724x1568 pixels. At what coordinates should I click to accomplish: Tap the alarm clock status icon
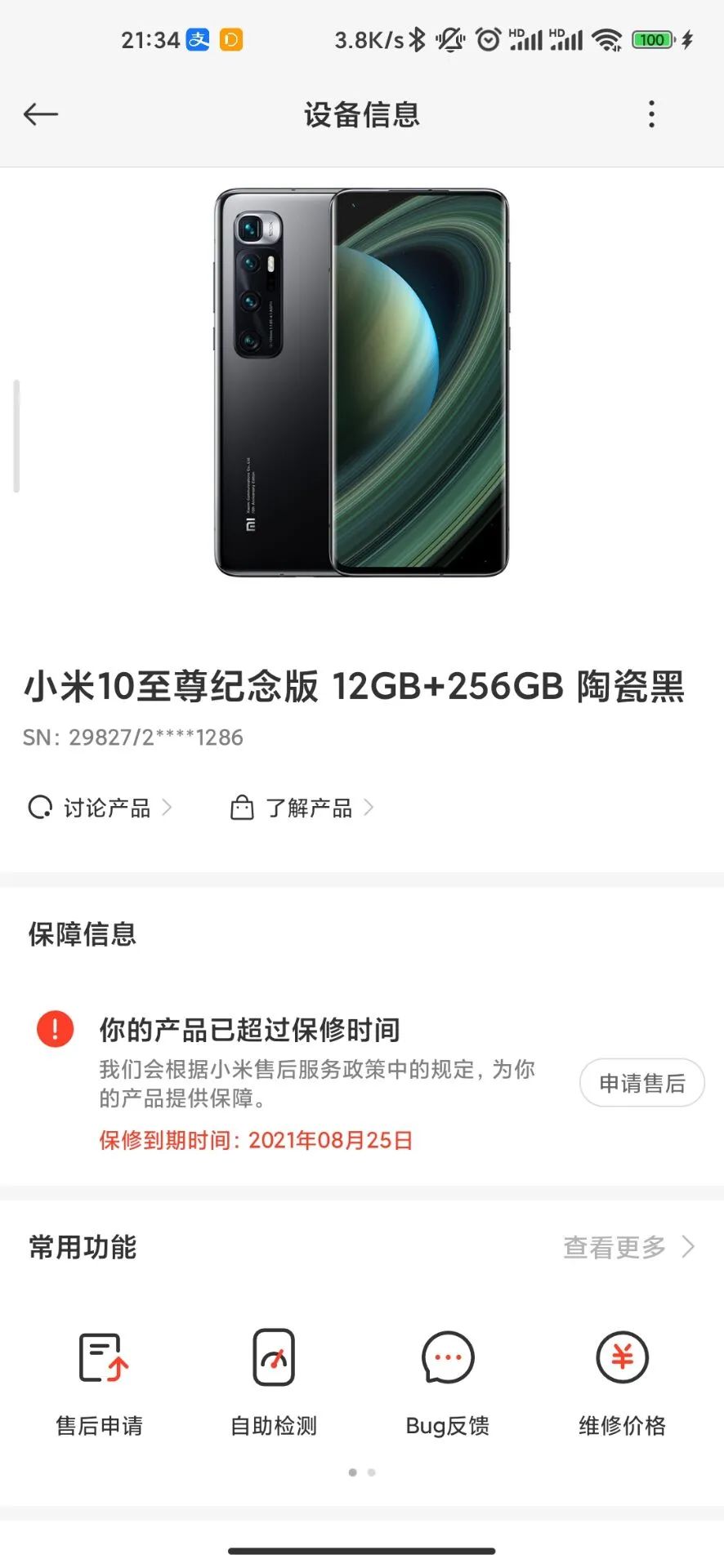coord(486,38)
